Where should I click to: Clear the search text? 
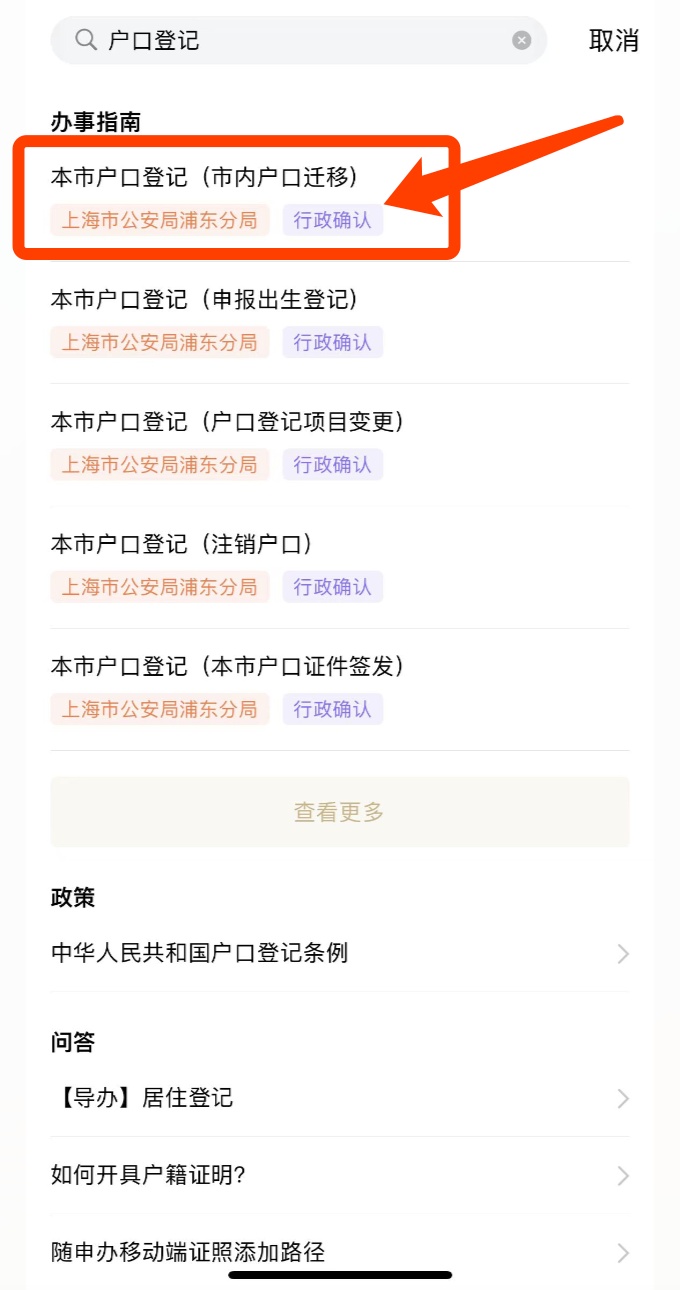point(522,40)
